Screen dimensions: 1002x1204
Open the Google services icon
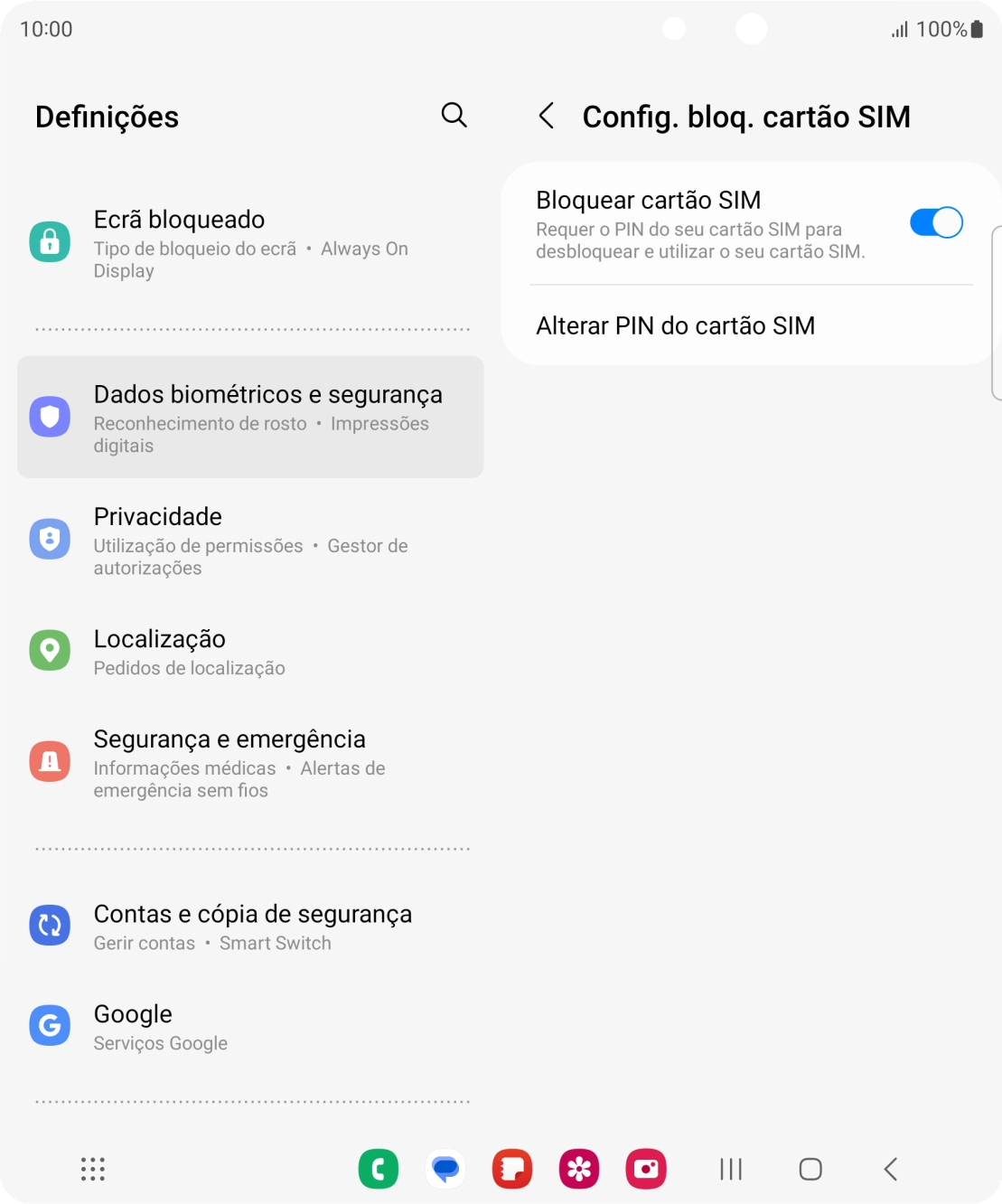(x=50, y=1025)
